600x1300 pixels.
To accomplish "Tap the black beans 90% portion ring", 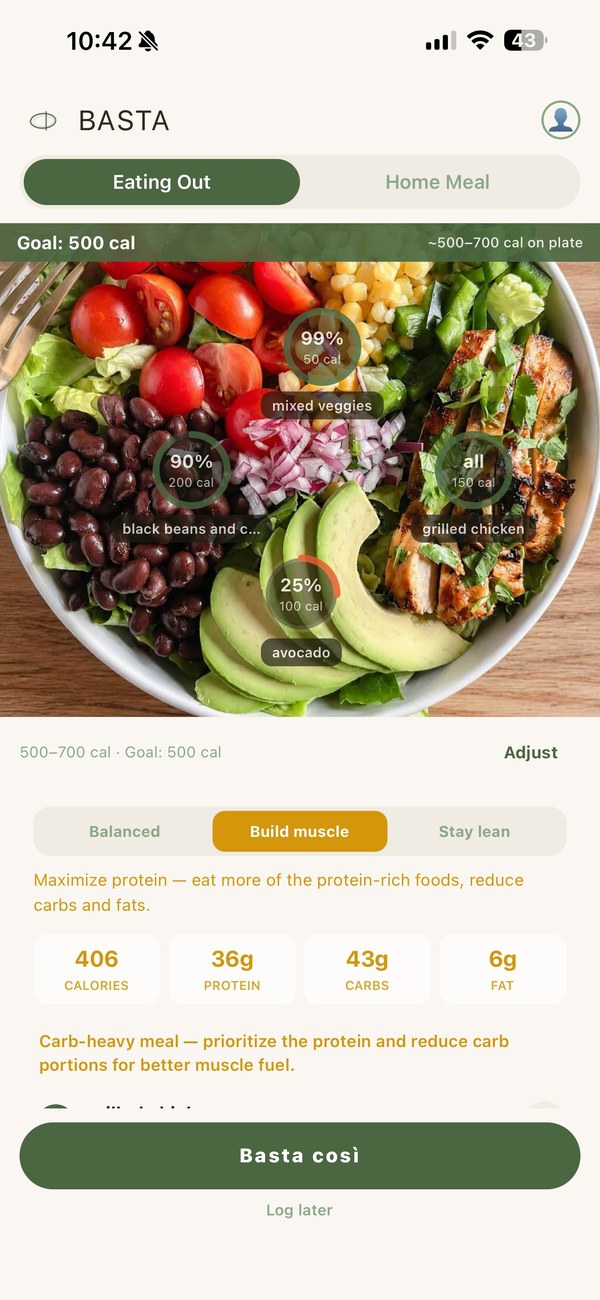I will [191, 470].
